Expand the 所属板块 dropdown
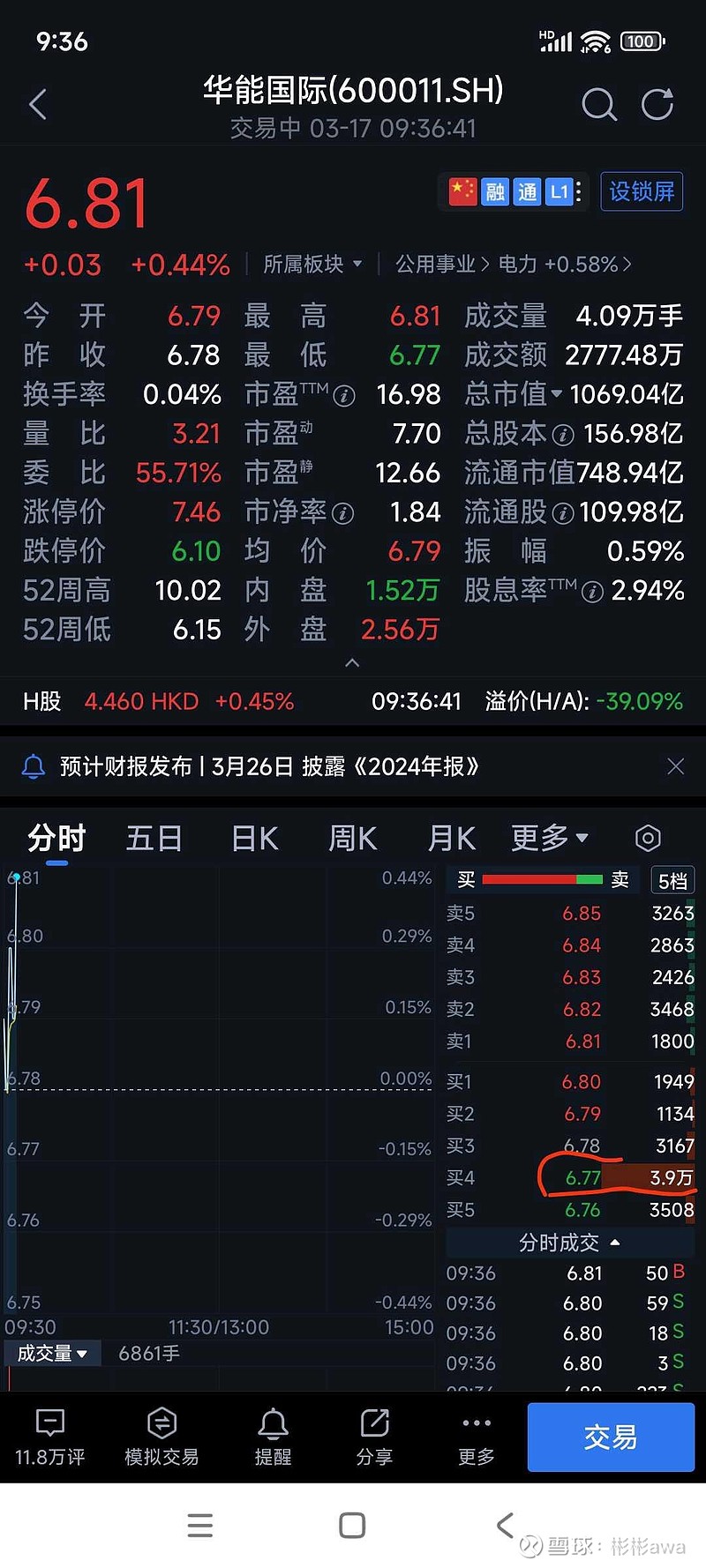Screen dimensions: 706x1568 tap(313, 264)
